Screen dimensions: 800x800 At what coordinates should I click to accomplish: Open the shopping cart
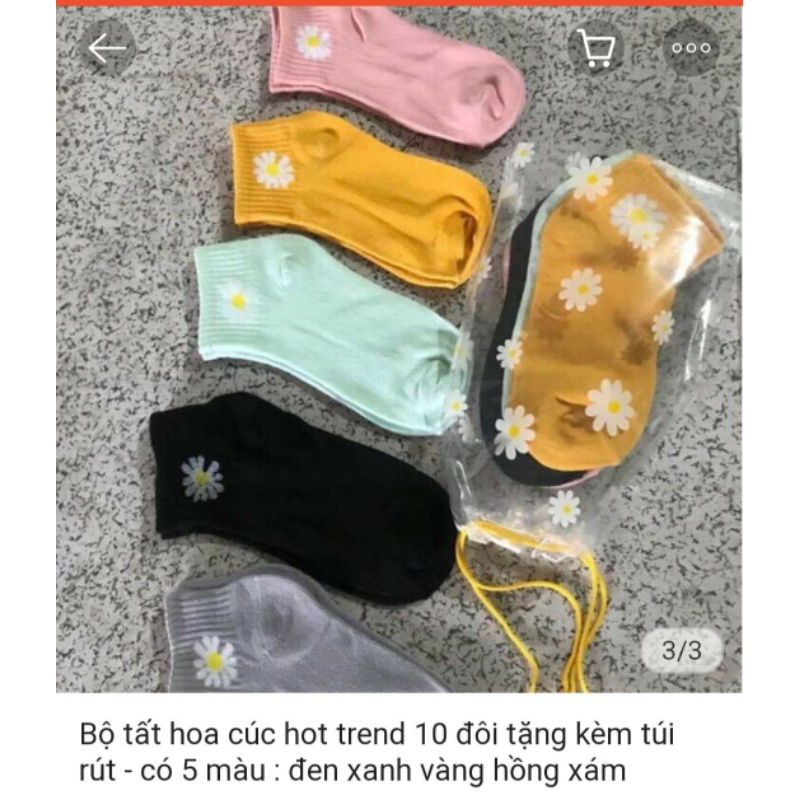[596, 47]
